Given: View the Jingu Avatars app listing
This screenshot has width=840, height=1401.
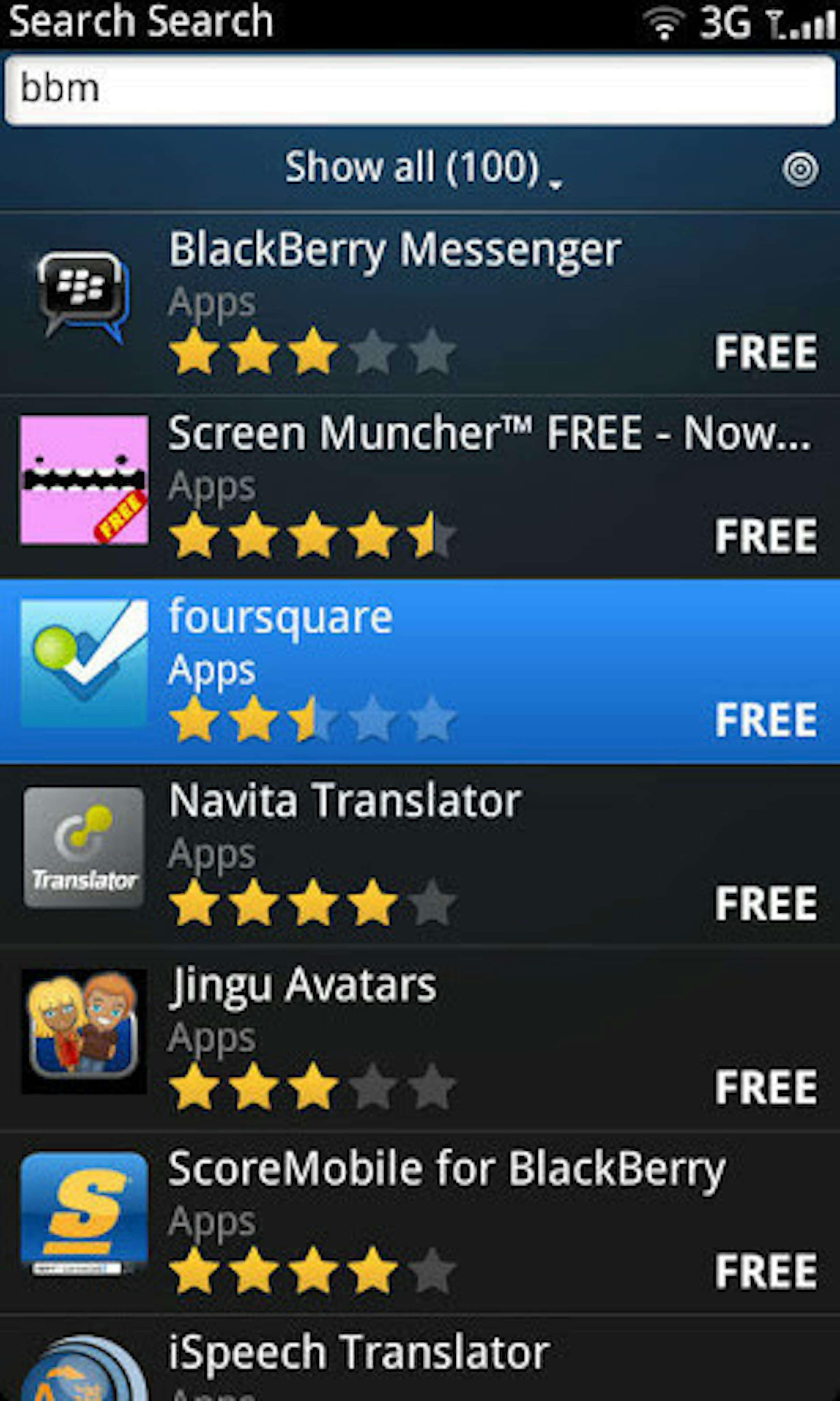Looking at the screenshot, I should (x=419, y=1038).
